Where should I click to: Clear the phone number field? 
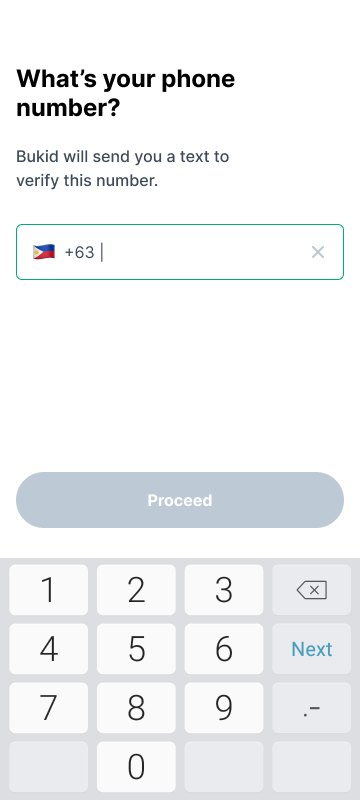[x=318, y=252]
